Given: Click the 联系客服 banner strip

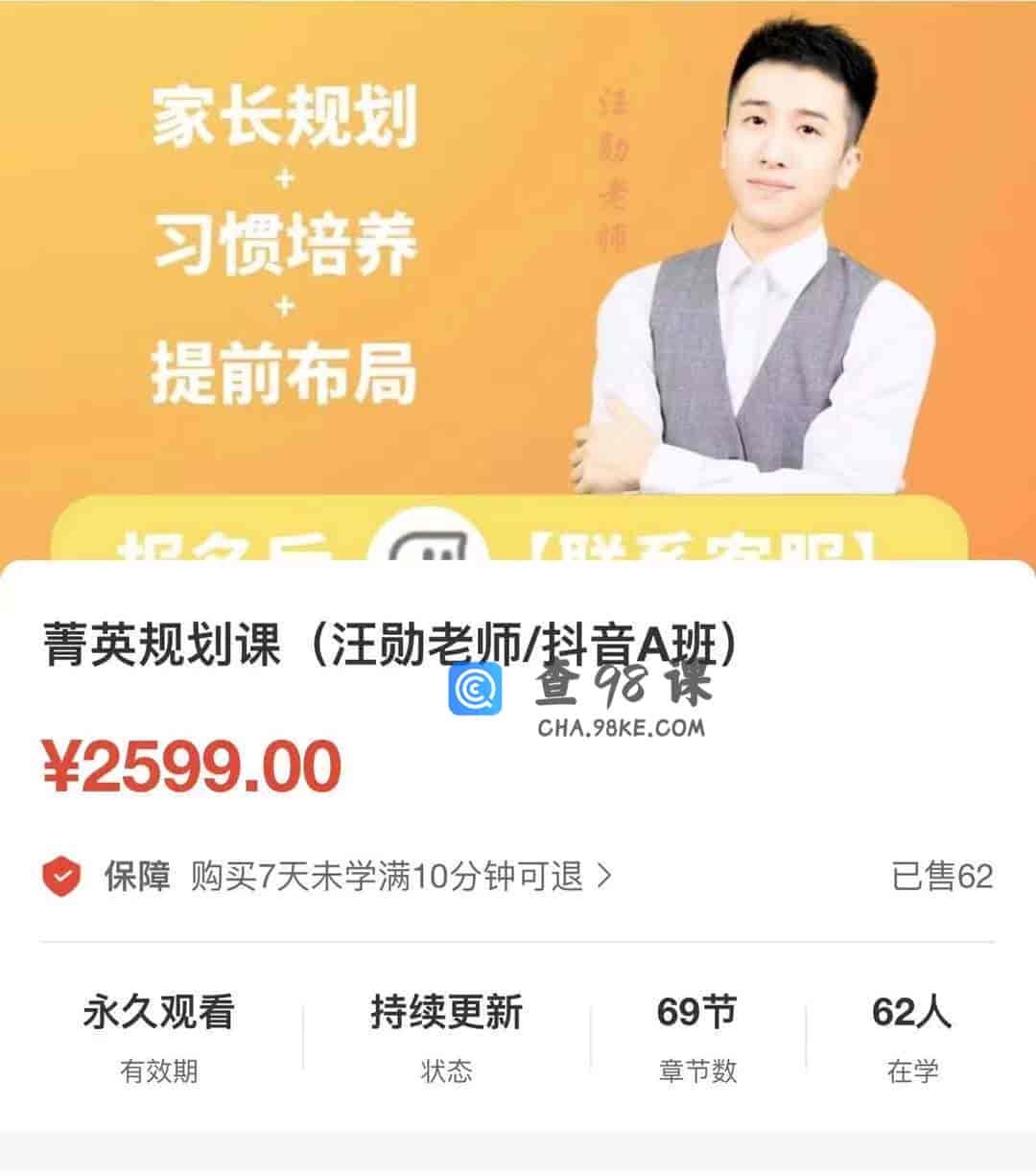Looking at the screenshot, I should click(x=710, y=548).
